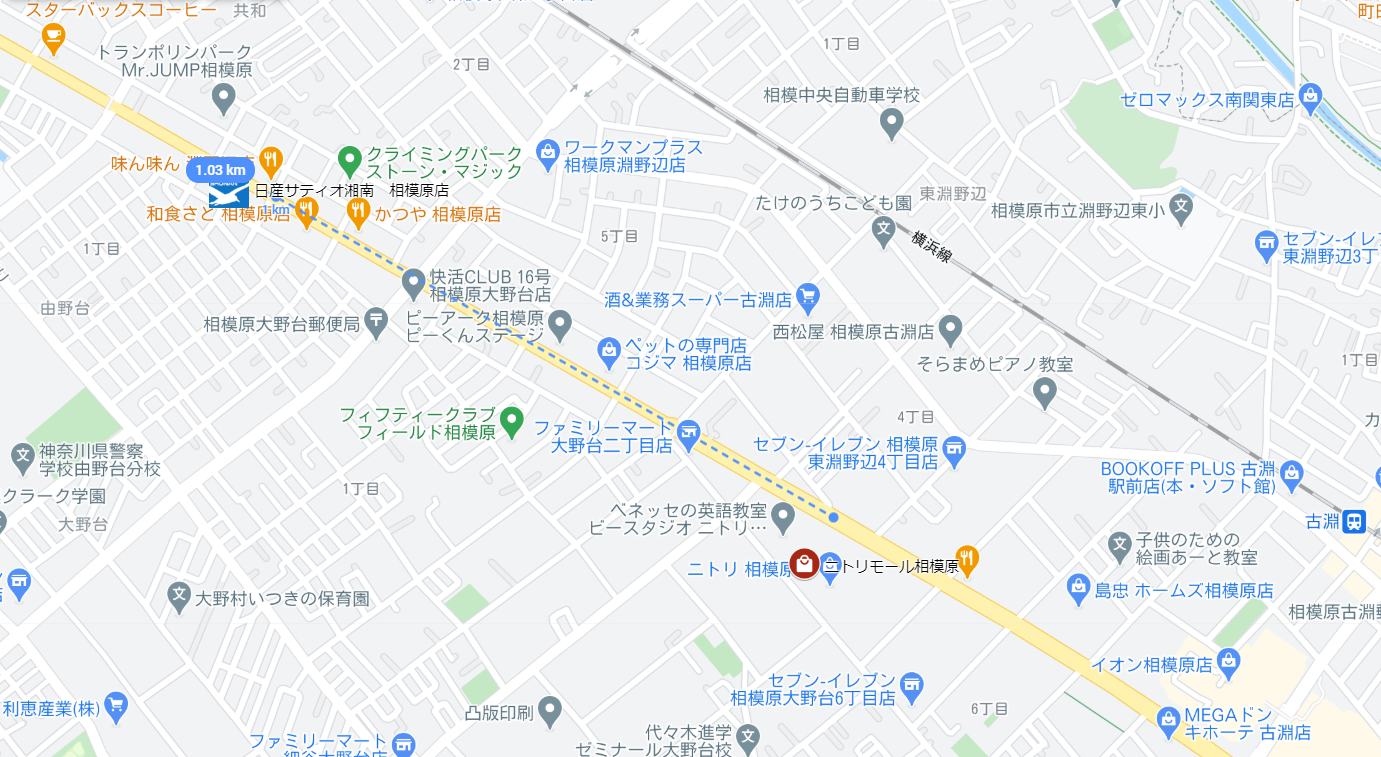Tap the コジマ 相模原店 pet shop pin
Screen dimensions: 1381x757
[608, 350]
